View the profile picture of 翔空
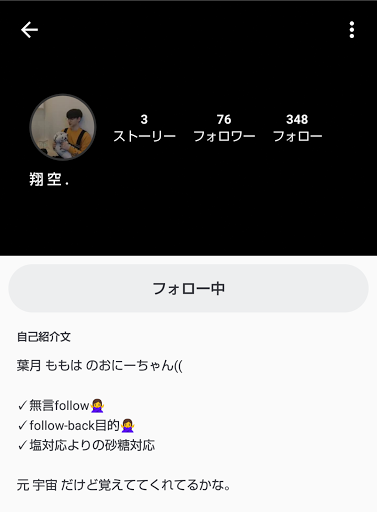This screenshot has width=377, height=512. [x=63, y=127]
